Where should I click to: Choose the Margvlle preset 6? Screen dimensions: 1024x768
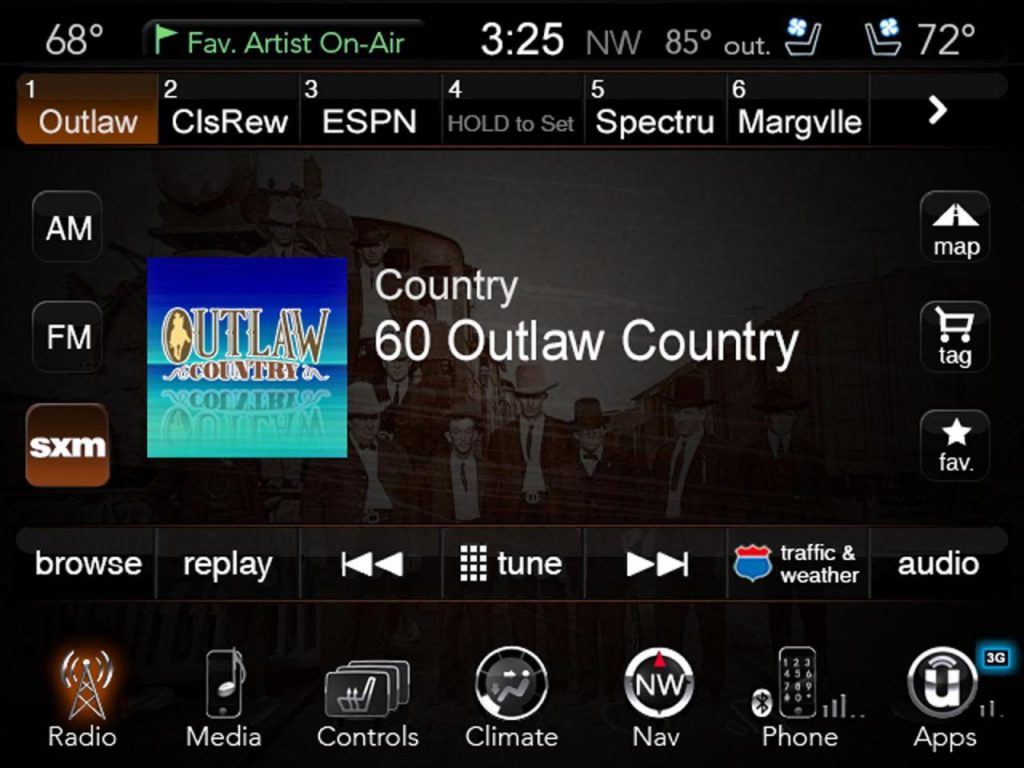pyautogui.click(x=798, y=110)
